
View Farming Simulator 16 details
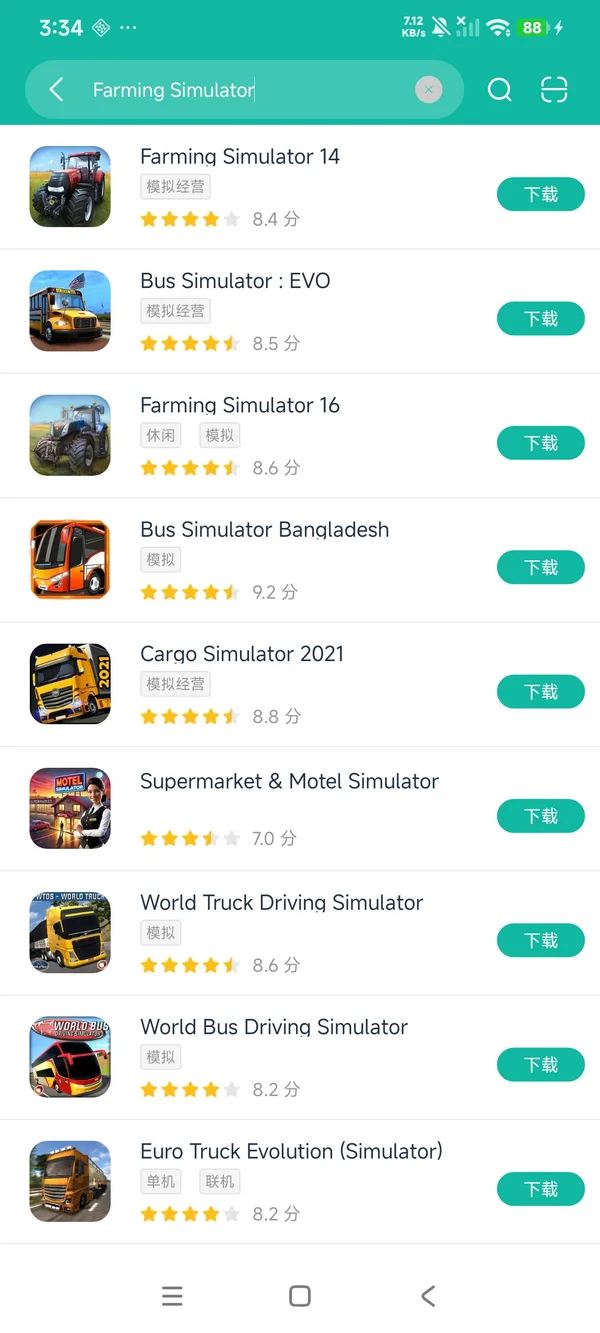point(240,405)
